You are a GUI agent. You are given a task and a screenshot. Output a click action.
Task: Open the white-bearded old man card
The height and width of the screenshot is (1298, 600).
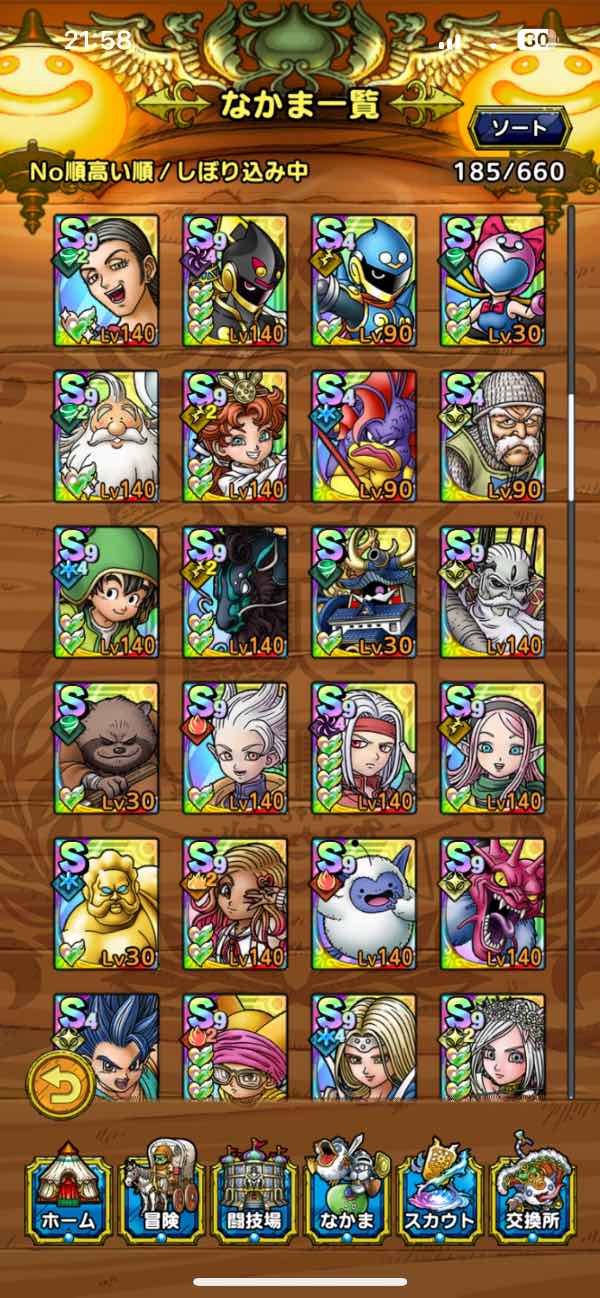click(x=107, y=435)
